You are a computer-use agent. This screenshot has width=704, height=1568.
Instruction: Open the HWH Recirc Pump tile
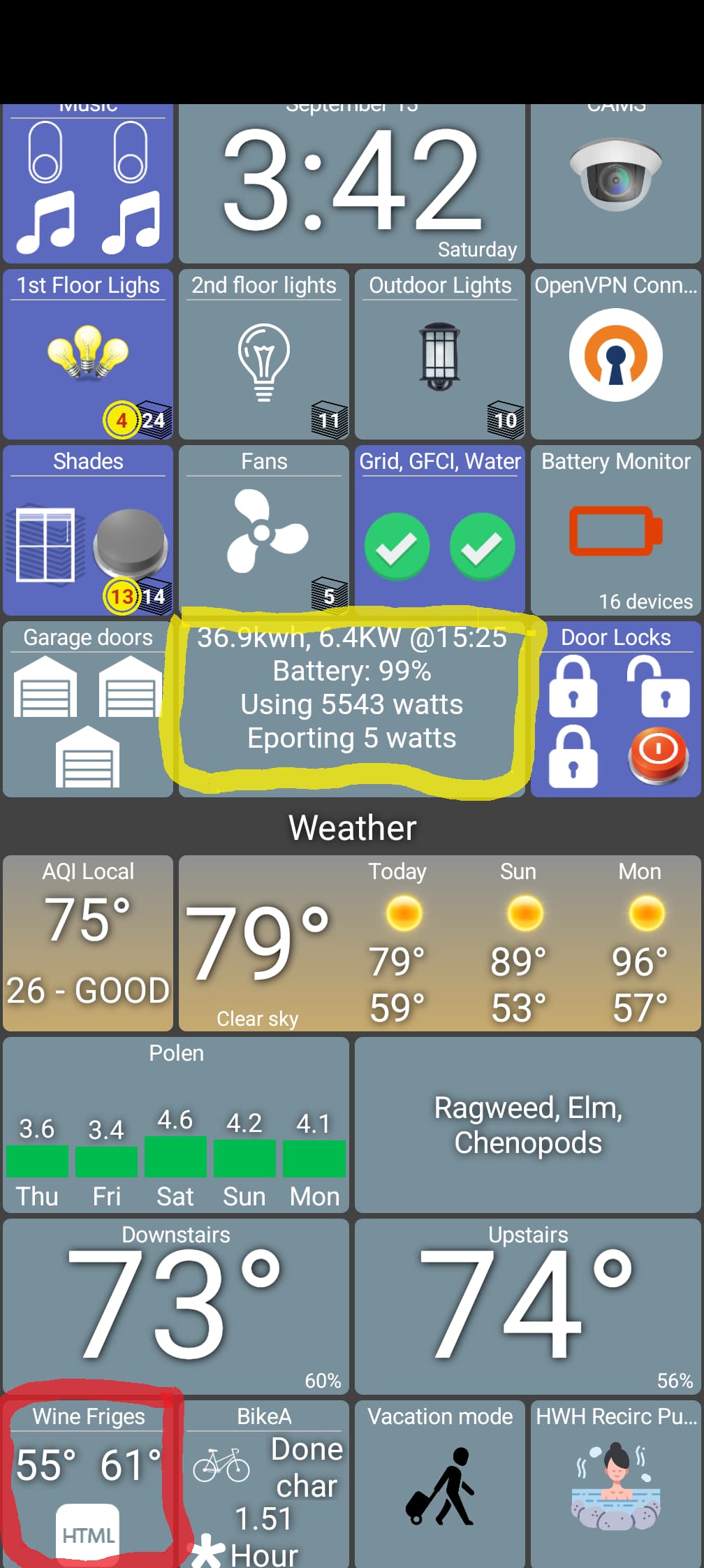point(615,1481)
